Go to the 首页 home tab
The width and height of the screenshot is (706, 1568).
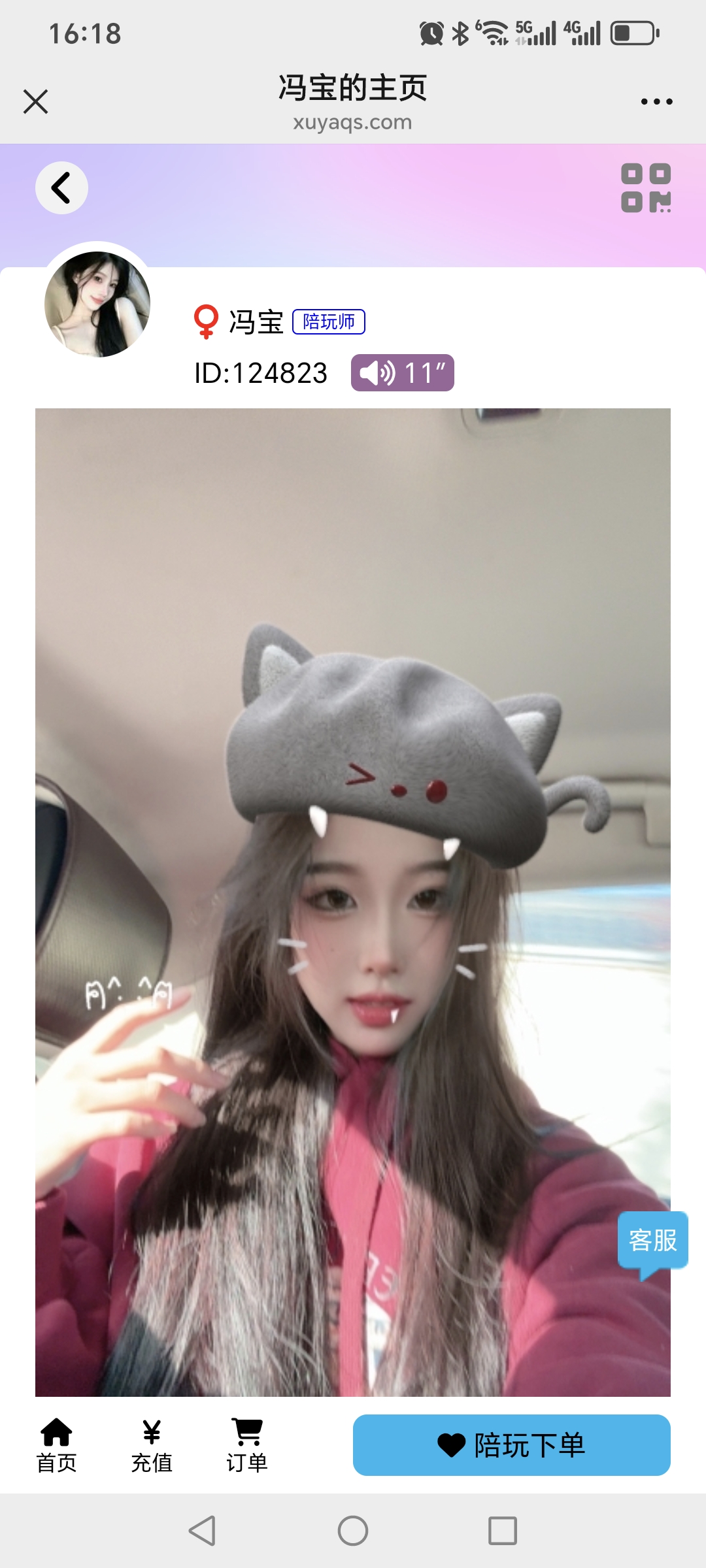(x=56, y=1446)
